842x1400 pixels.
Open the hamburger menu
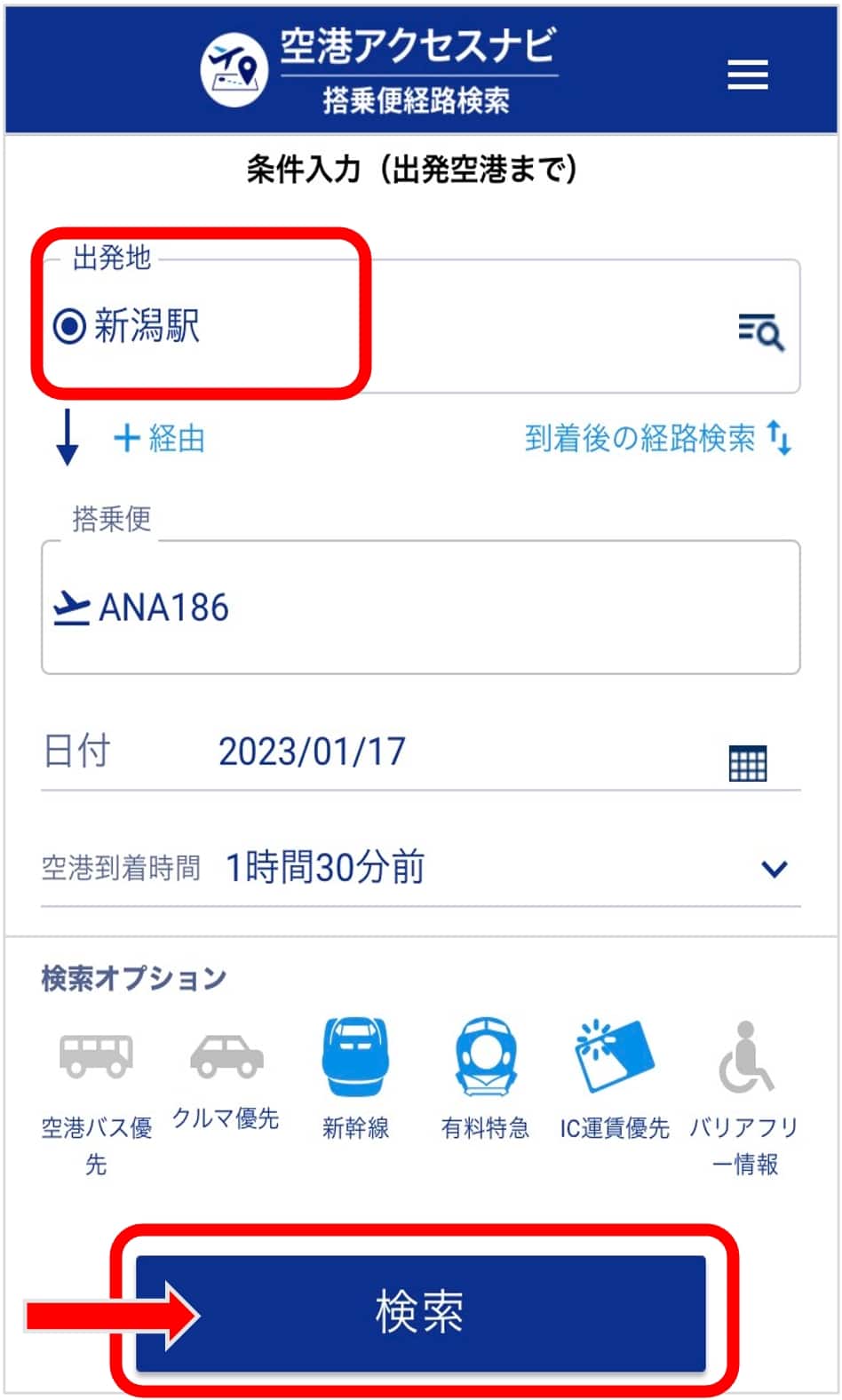pyautogui.click(x=747, y=74)
